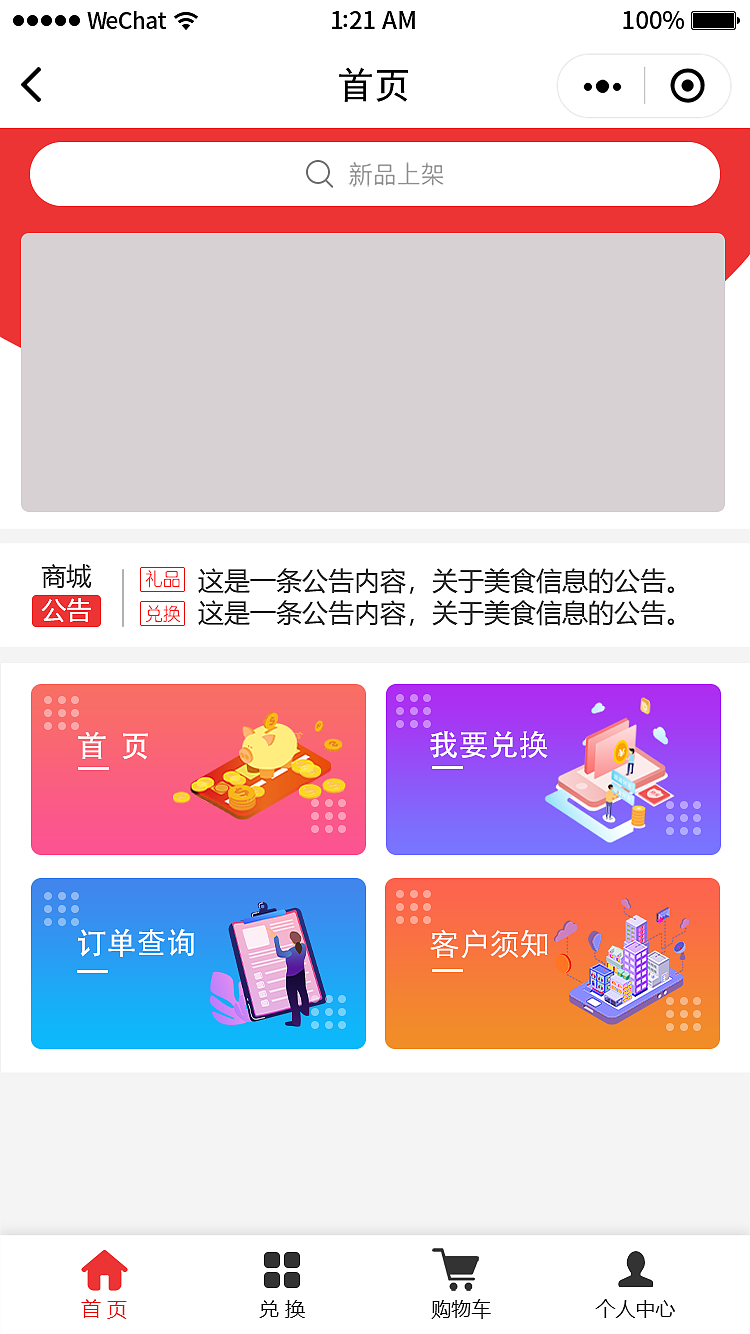The height and width of the screenshot is (1334, 750).
Task: Tap the 新品上架 search input field
Action: click(420, 174)
